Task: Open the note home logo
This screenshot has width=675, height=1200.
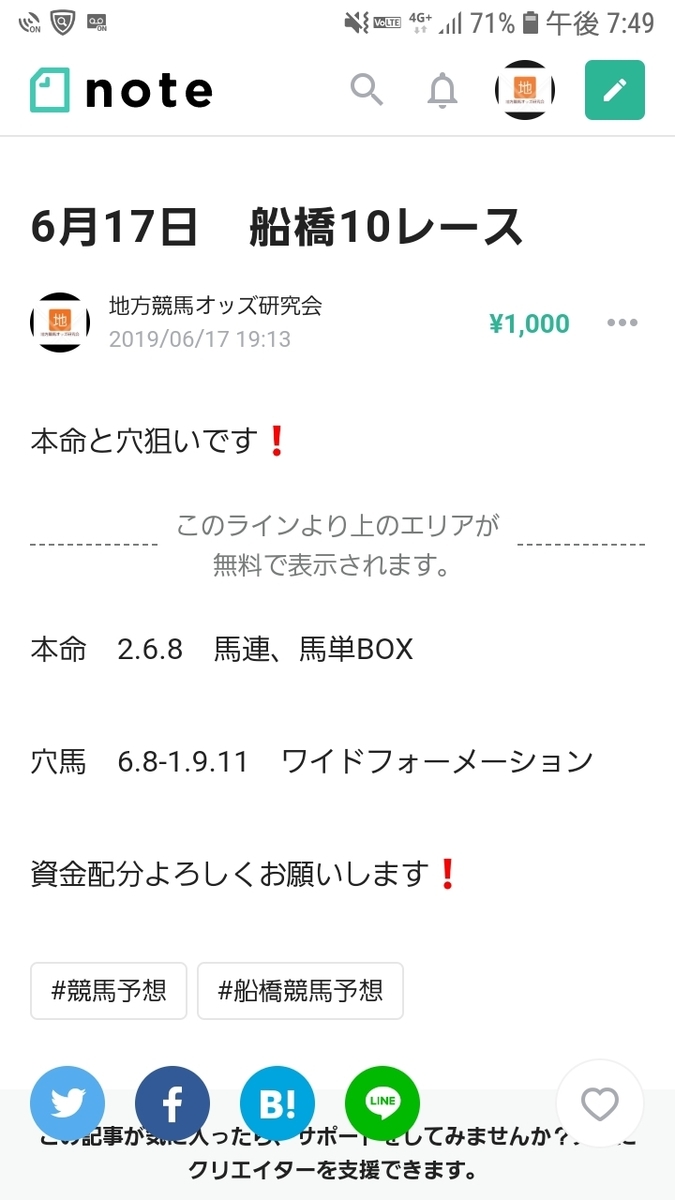Action: [x=121, y=91]
